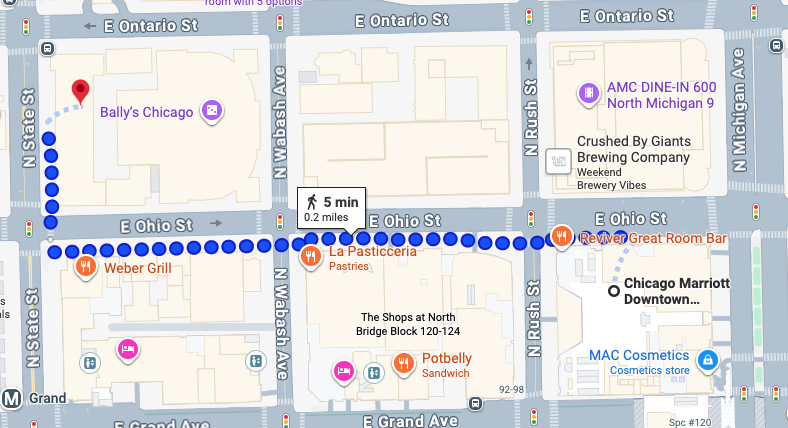Open the MAC Cosmetics store marker
Viewport: 788px width, 428px height.
pyautogui.click(x=708, y=361)
